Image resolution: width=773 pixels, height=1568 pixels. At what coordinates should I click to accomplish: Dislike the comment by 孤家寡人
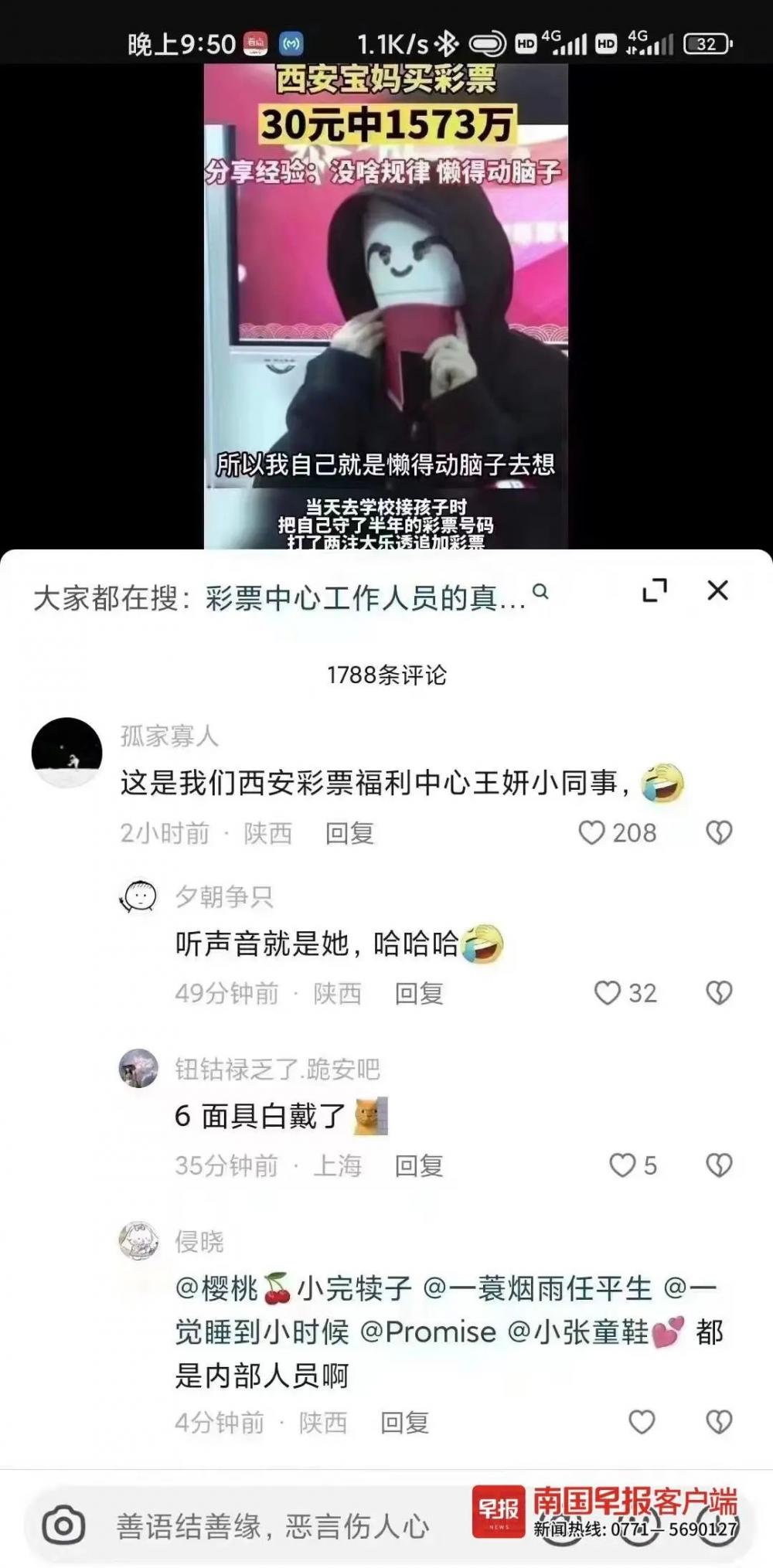[719, 832]
